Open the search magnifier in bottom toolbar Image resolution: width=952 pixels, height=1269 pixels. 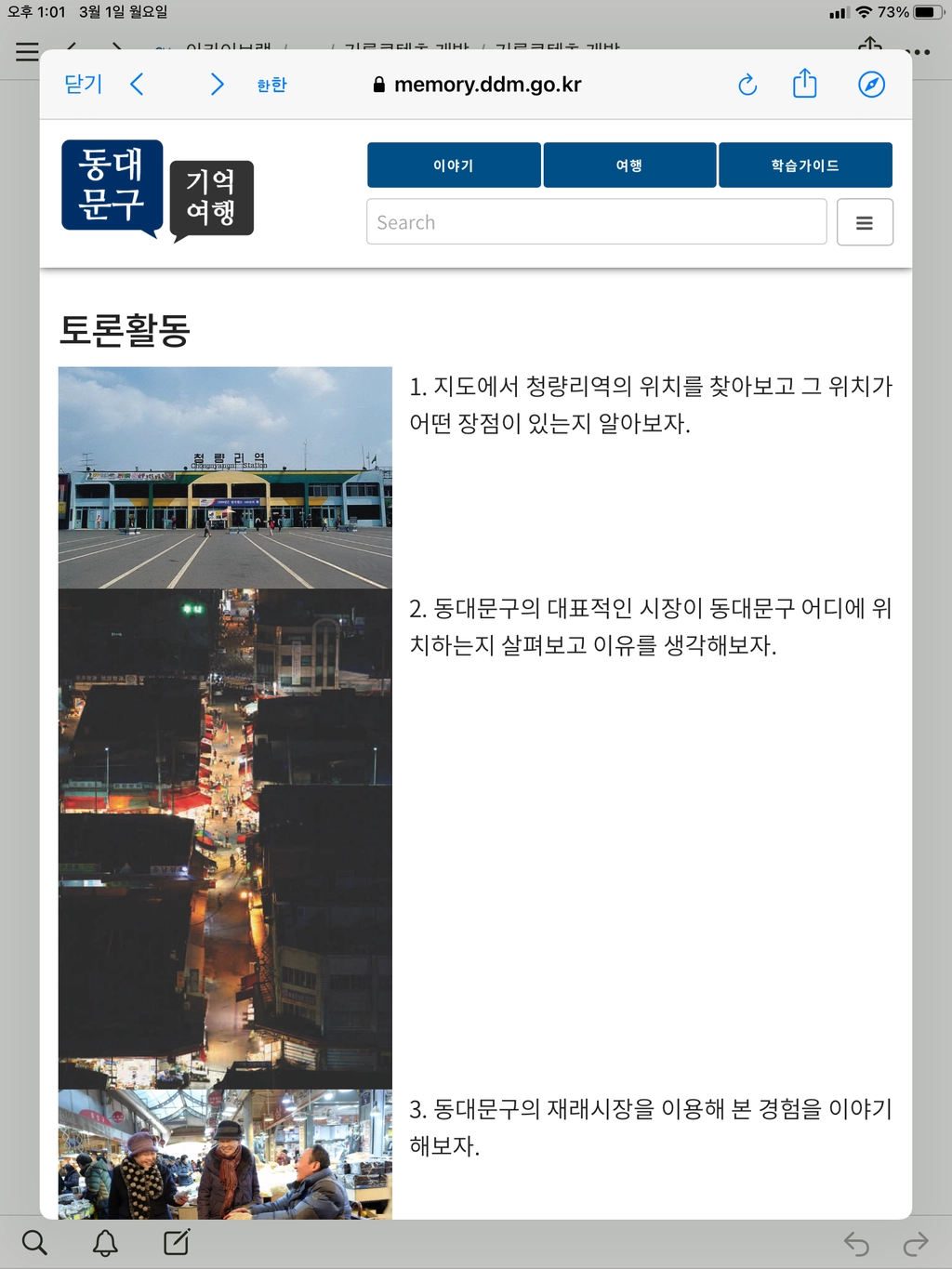coord(34,1243)
